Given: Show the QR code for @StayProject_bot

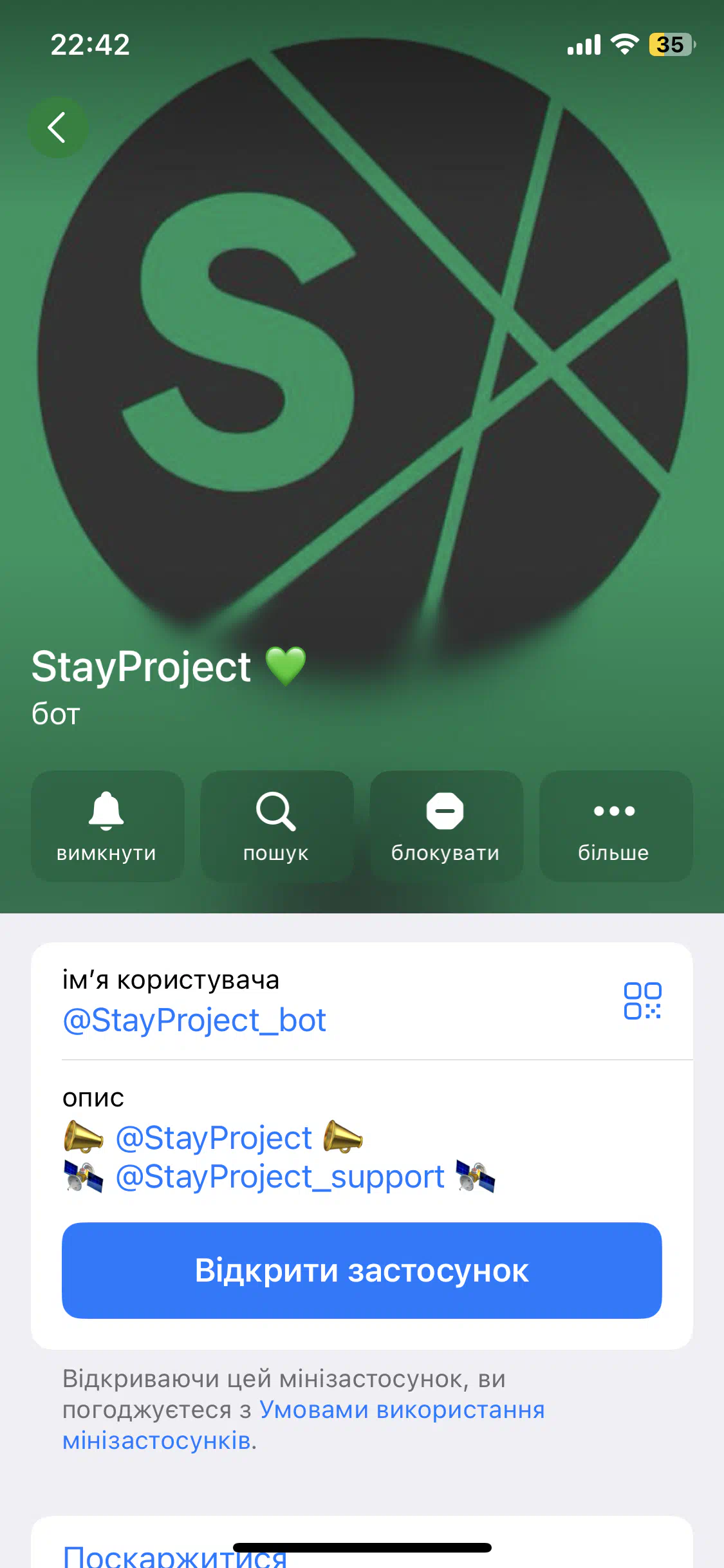Looking at the screenshot, I should [642, 1001].
